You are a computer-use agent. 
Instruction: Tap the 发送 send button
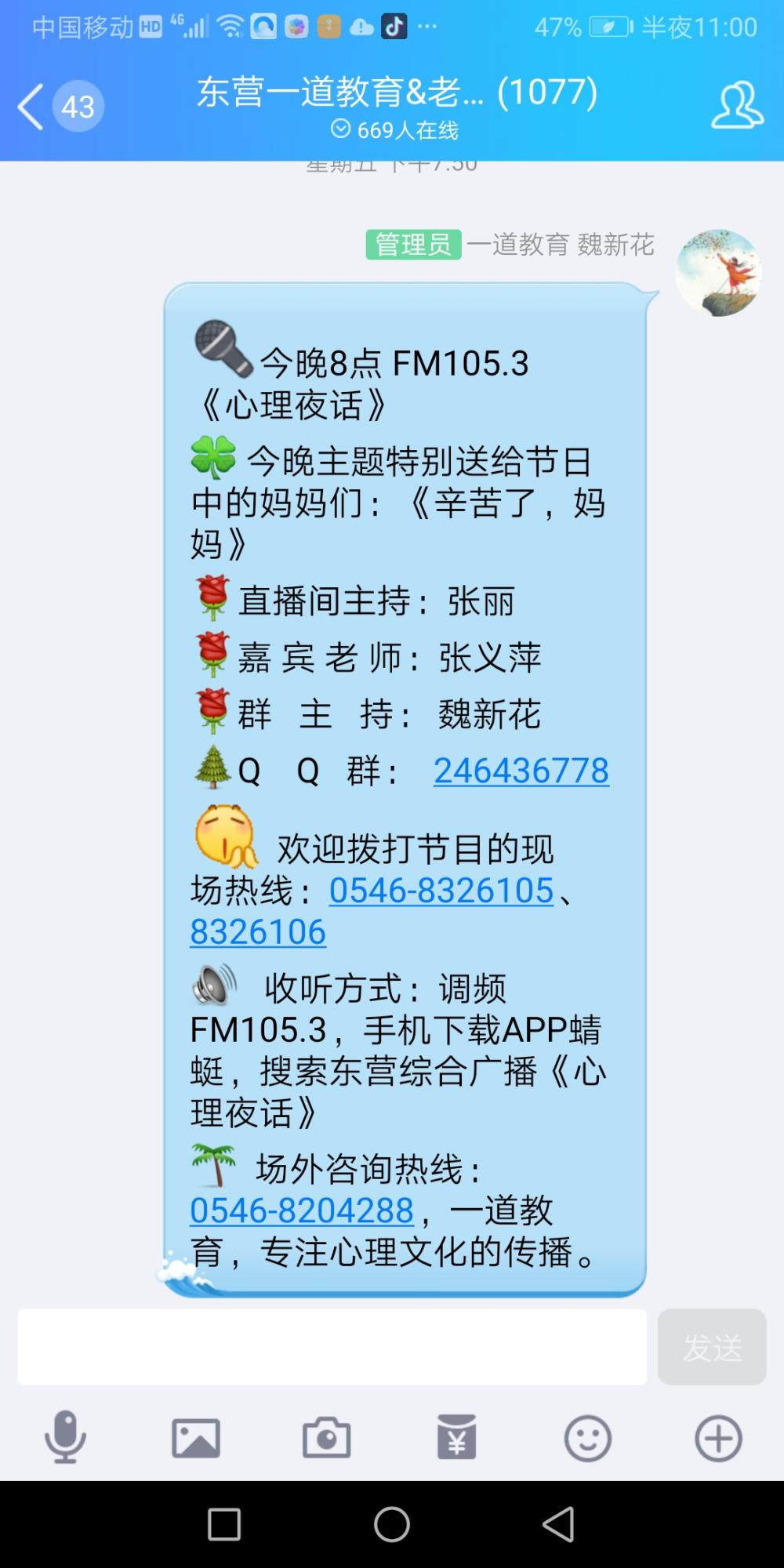712,1347
